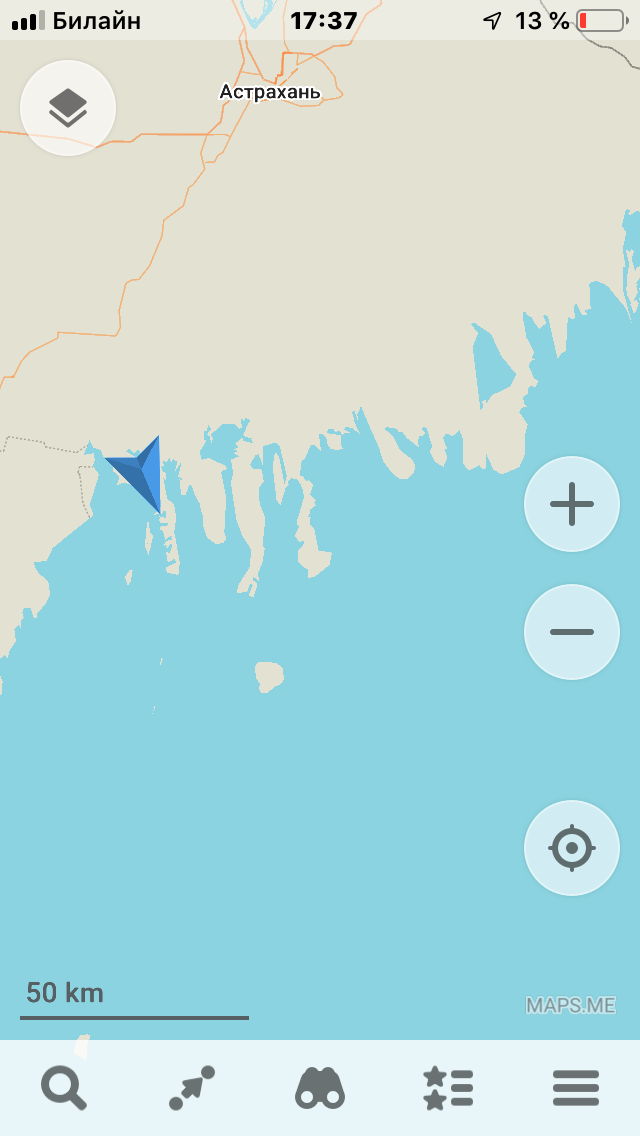Open search in bottom bar

pyautogui.click(x=64, y=1088)
